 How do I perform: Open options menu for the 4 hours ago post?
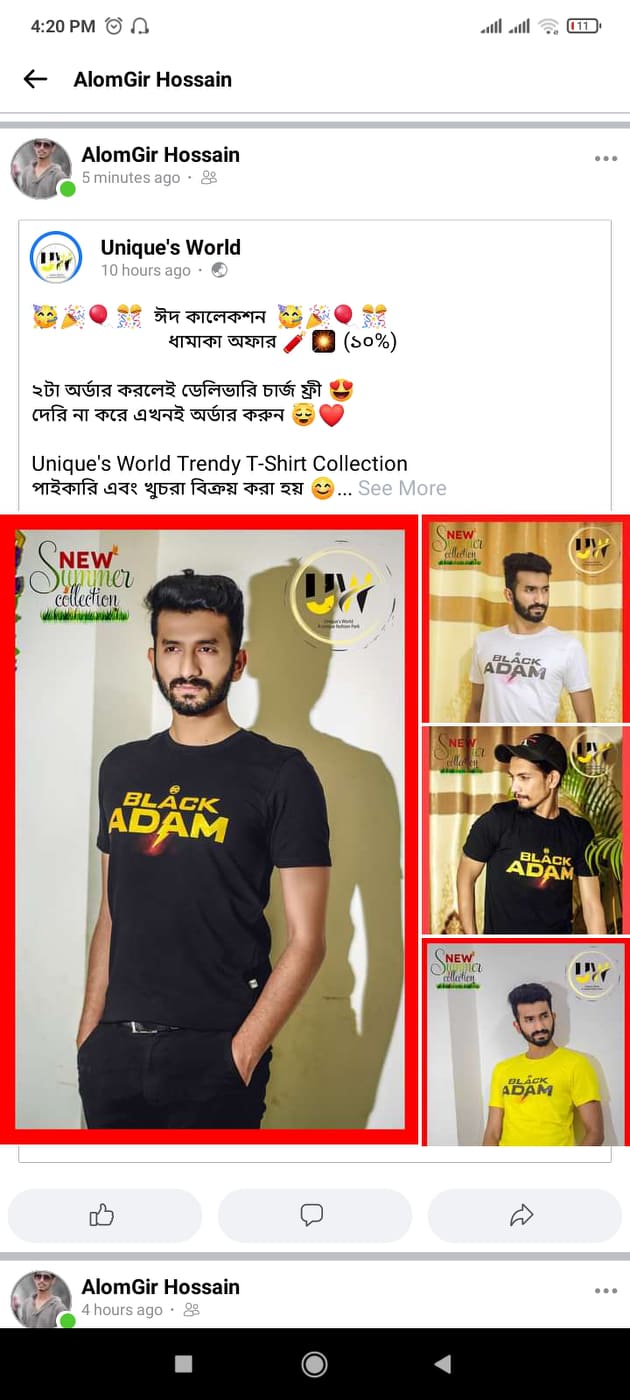coord(605,1290)
